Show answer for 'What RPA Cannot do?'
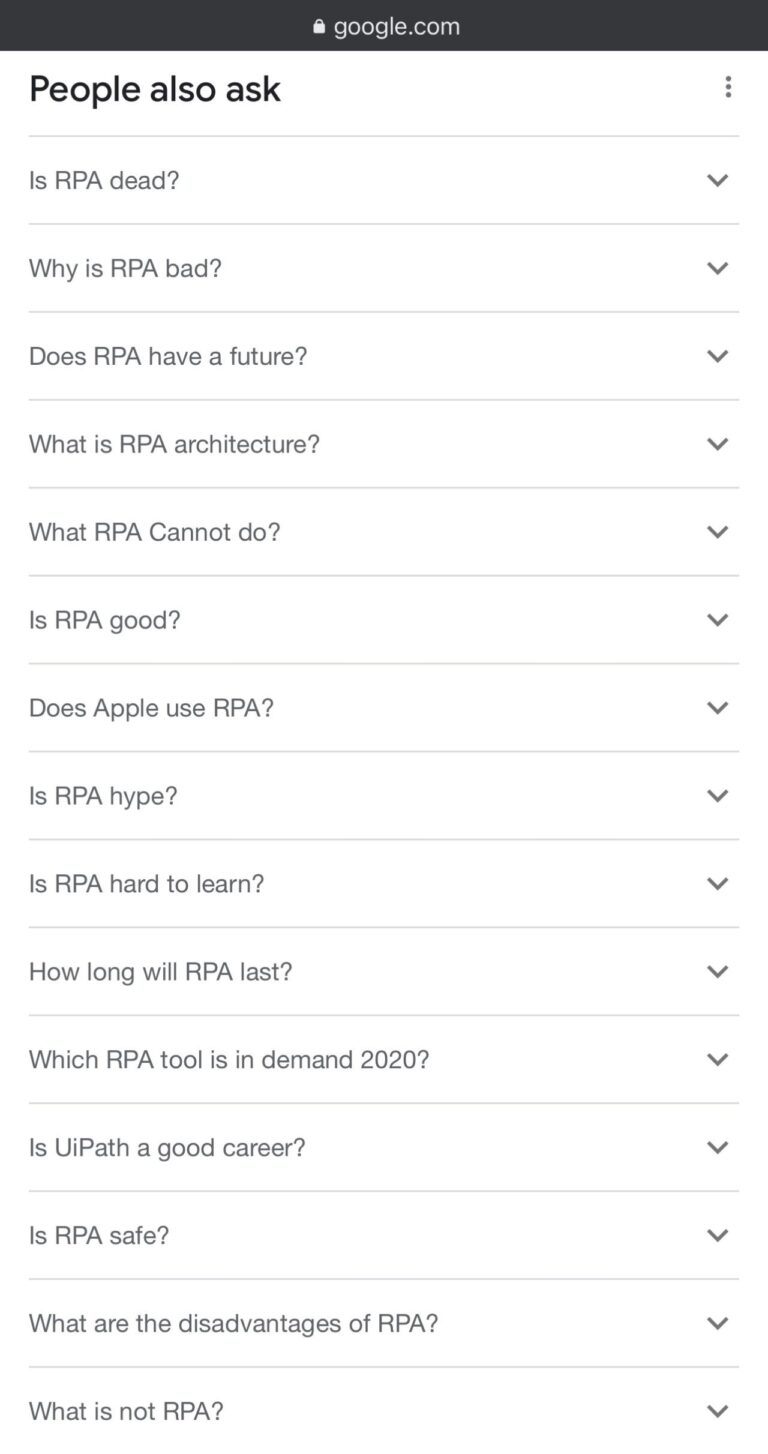This screenshot has height=1454, width=768. click(x=384, y=532)
